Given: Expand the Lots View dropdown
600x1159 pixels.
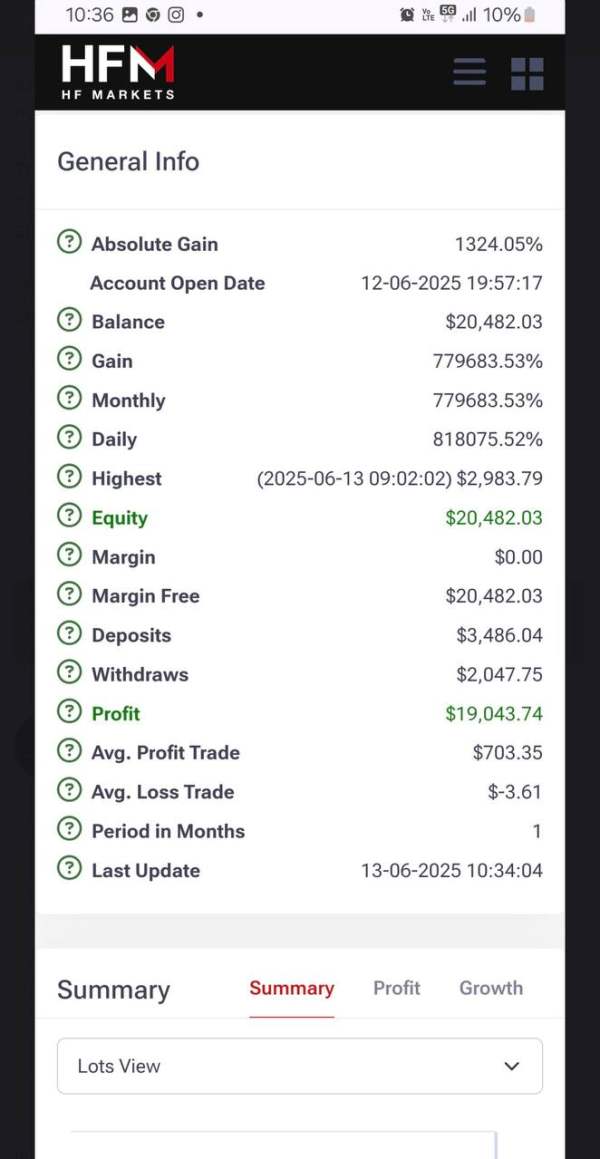Looking at the screenshot, I should coord(299,1066).
